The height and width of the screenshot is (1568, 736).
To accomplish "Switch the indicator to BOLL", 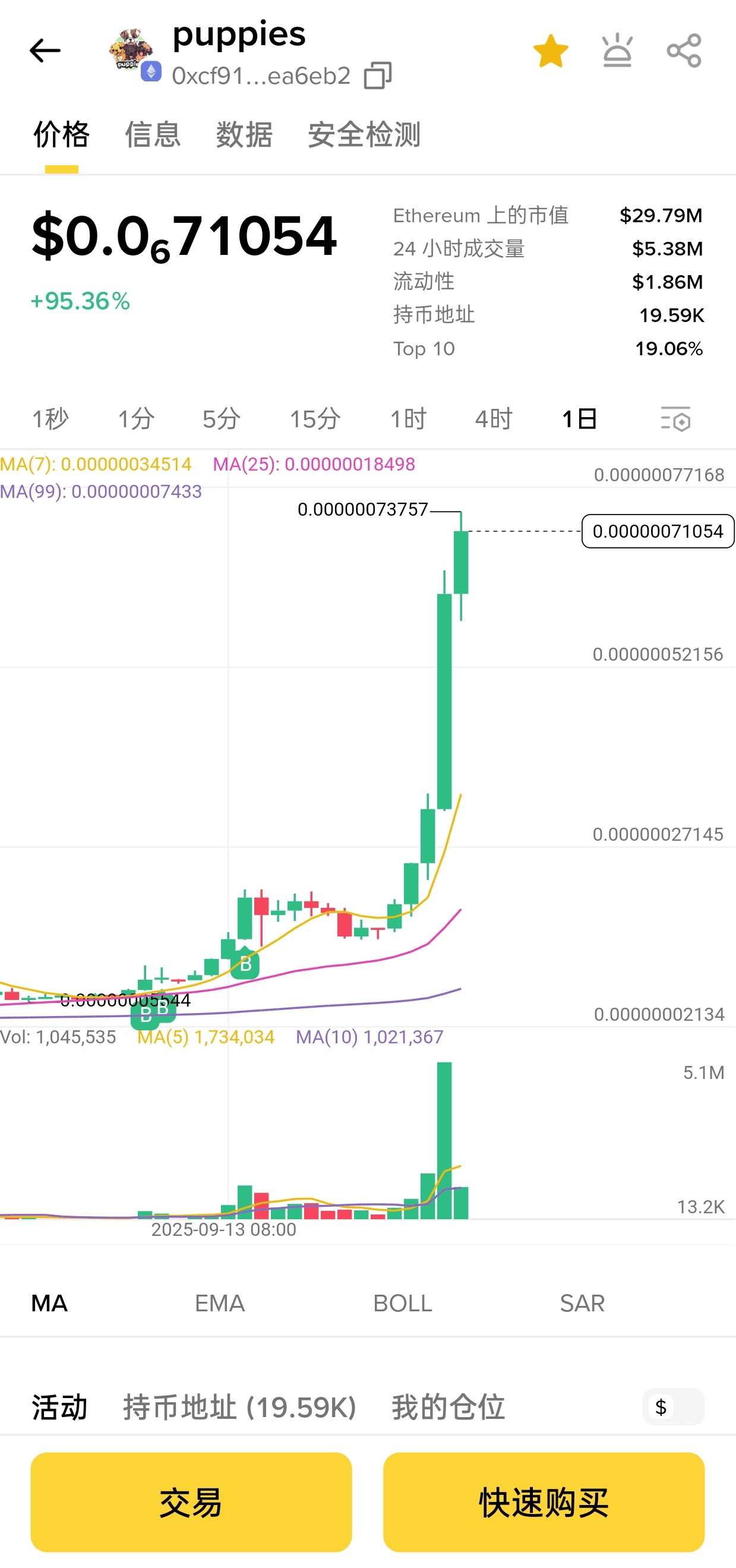I will (x=402, y=1304).
